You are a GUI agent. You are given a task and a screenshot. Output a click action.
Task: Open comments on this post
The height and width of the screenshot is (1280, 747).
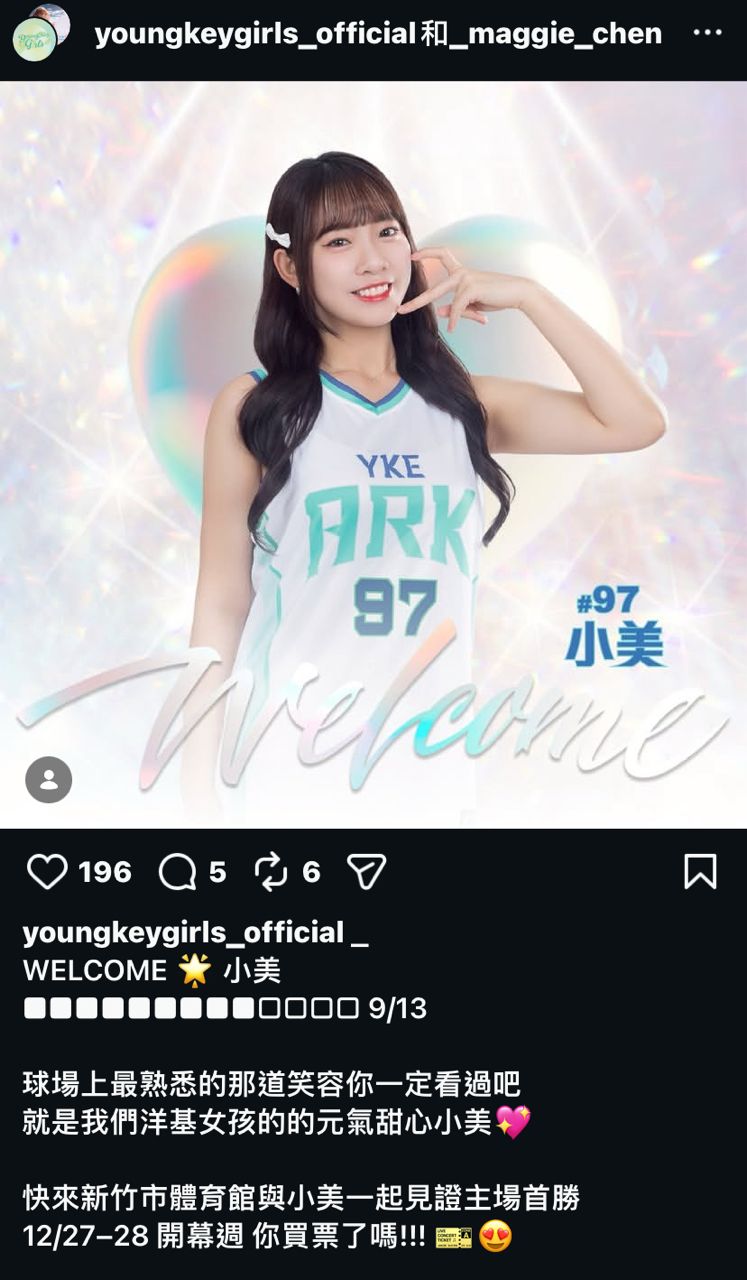click(x=178, y=872)
